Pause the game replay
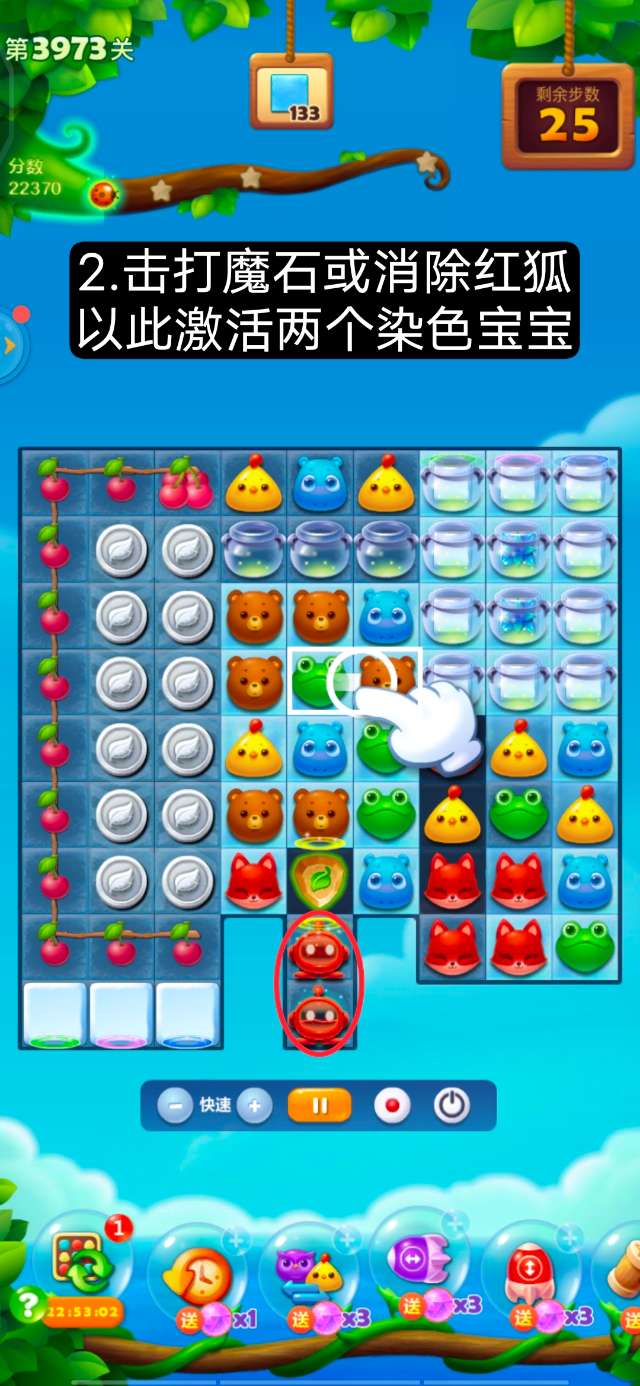The height and width of the screenshot is (1386, 640). click(x=319, y=1106)
